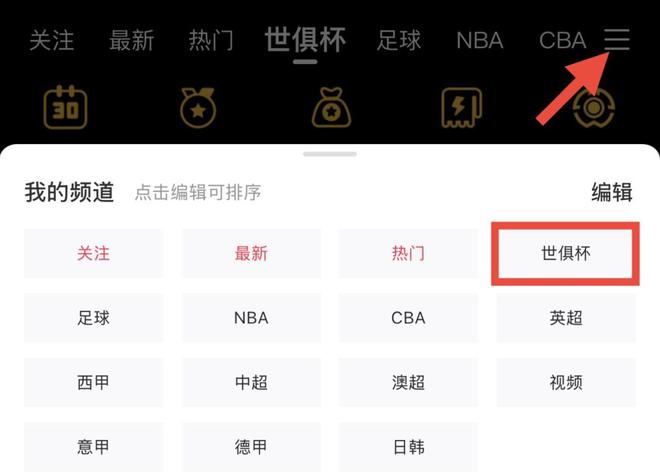Screen dimensions: 660x476
Task: Open the 西甲 channel
Action: tap(93, 382)
